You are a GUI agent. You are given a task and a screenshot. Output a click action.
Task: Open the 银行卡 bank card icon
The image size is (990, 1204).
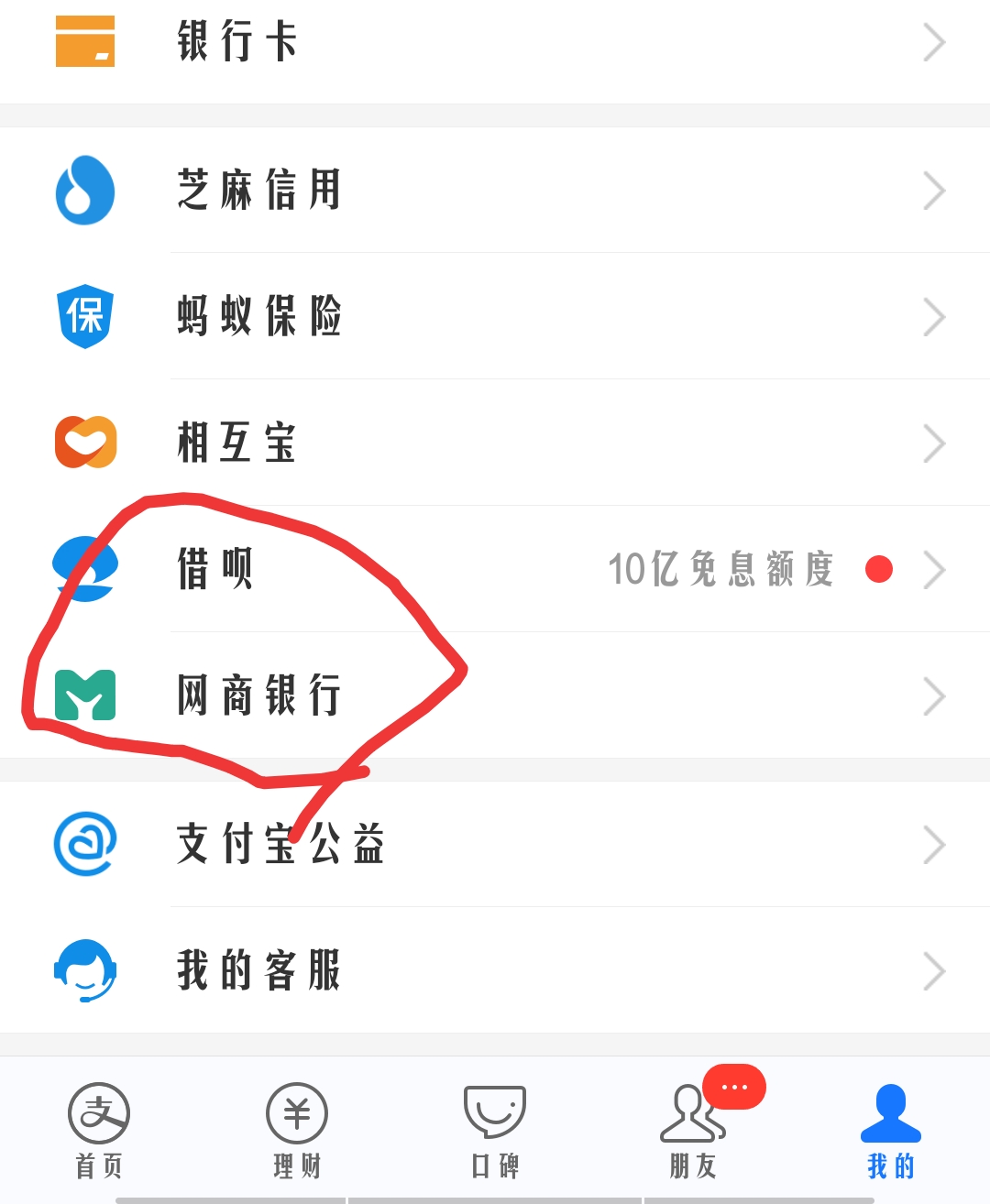pos(84,41)
